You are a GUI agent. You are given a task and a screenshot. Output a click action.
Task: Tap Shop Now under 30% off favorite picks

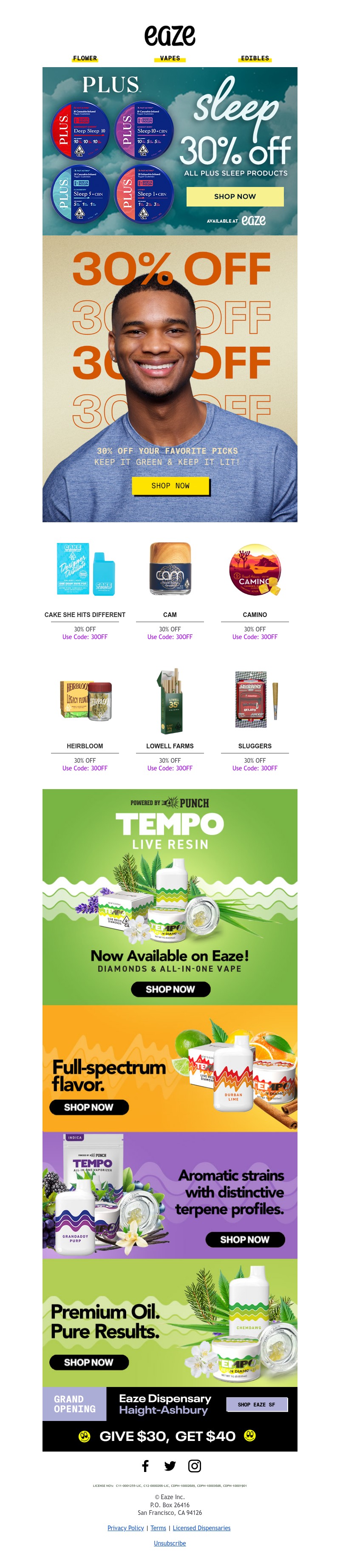coord(170,486)
